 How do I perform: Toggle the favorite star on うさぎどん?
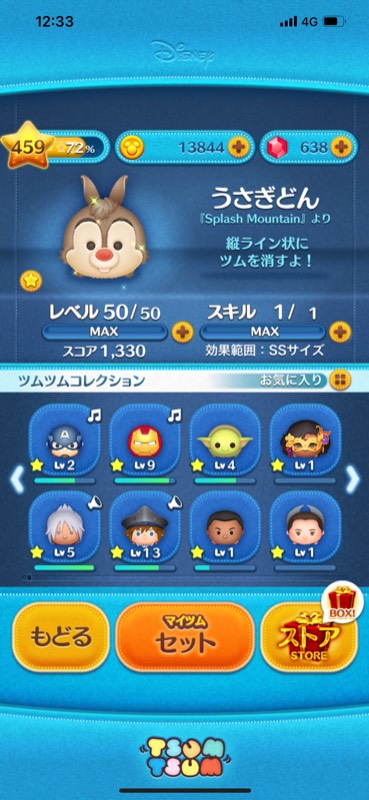(x=31, y=281)
